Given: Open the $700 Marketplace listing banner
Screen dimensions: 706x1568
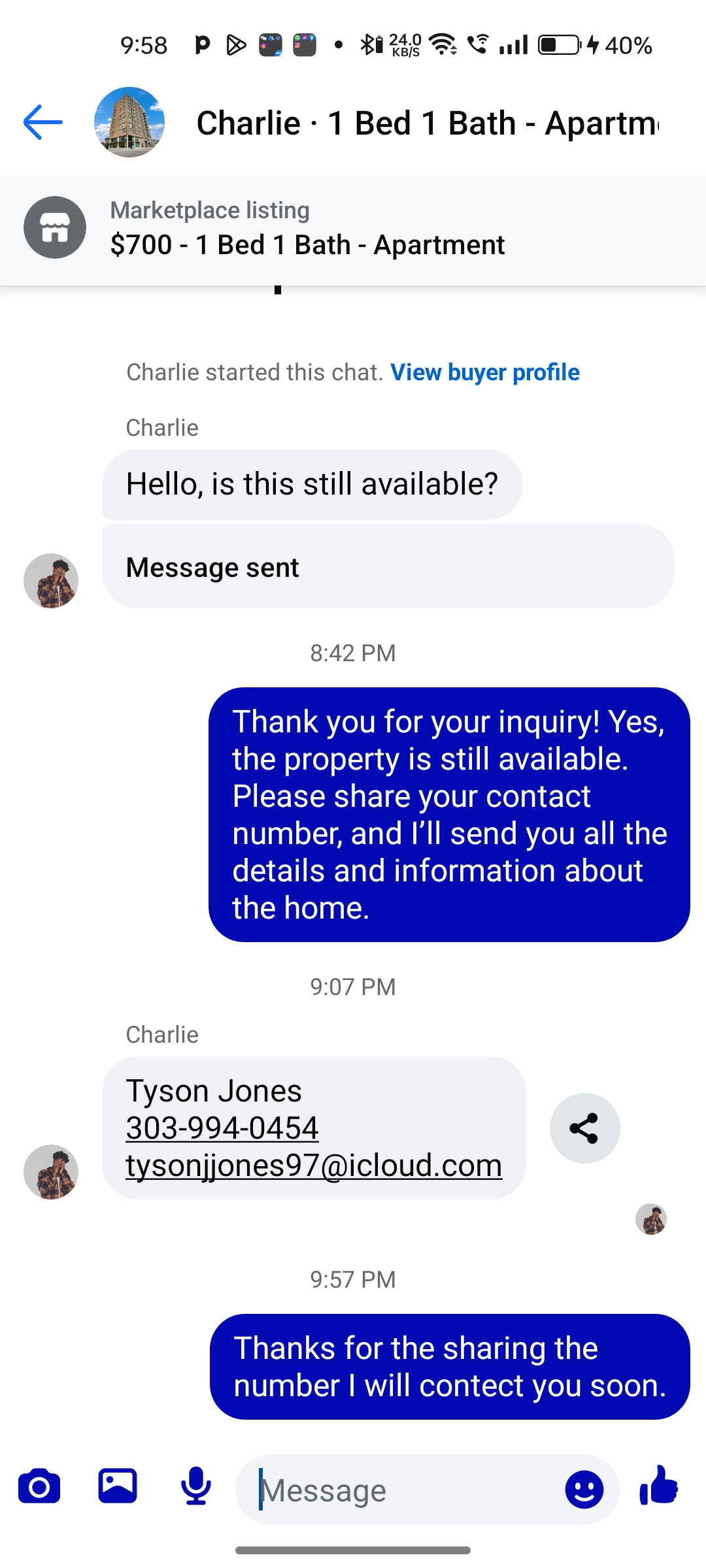Looking at the screenshot, I should click(353, 229).
